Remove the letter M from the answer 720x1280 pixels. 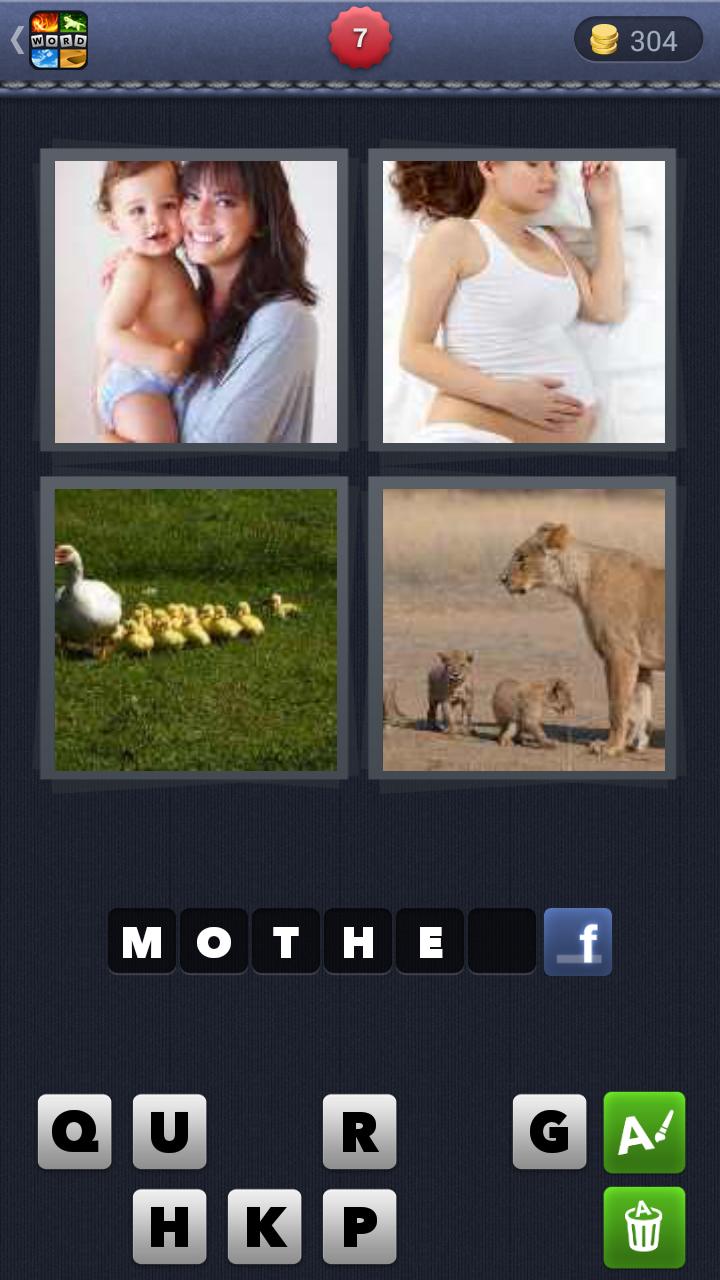(142, 942)
